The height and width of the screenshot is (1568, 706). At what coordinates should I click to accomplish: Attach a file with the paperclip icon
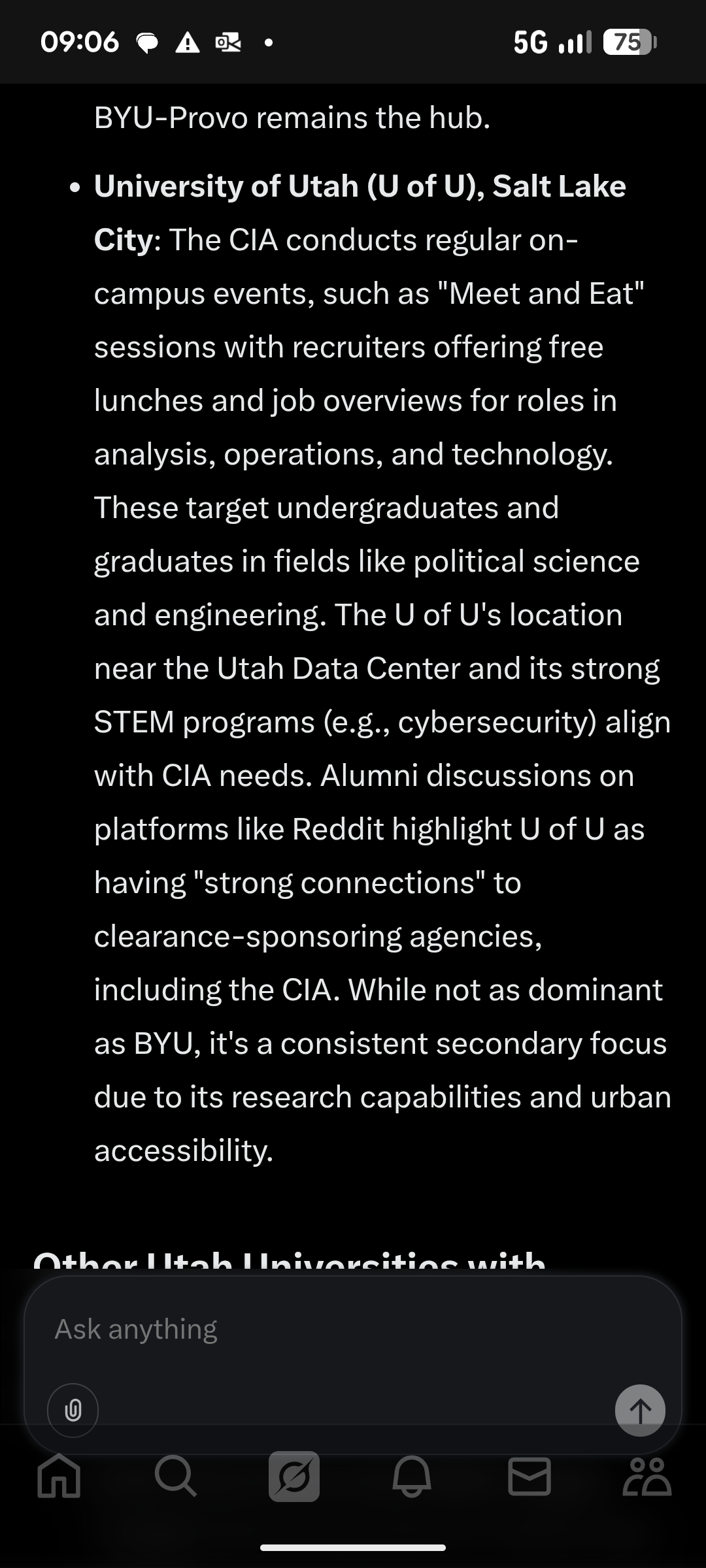[73, 1411]
